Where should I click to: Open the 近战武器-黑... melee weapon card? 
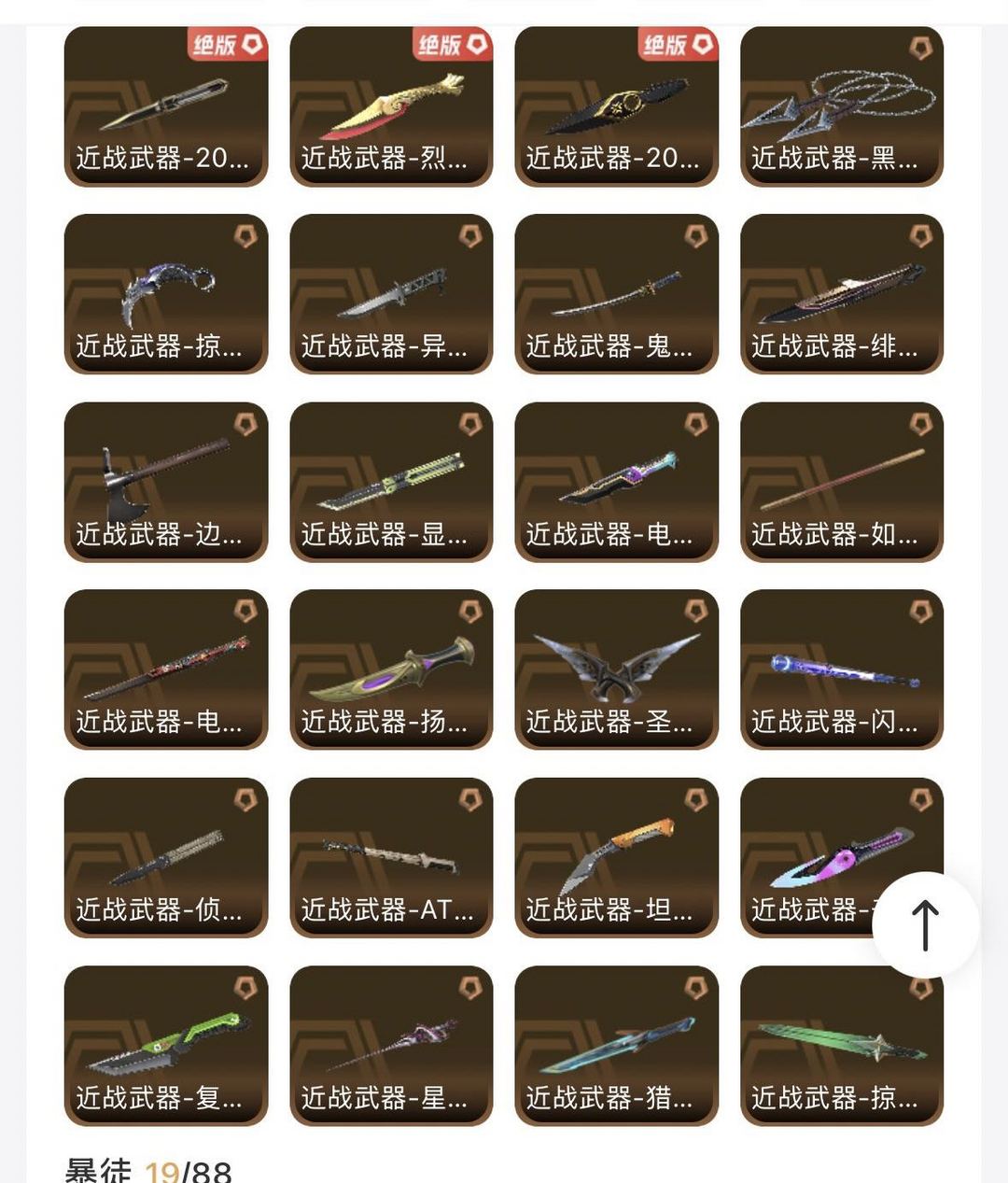tap(841, 106)
